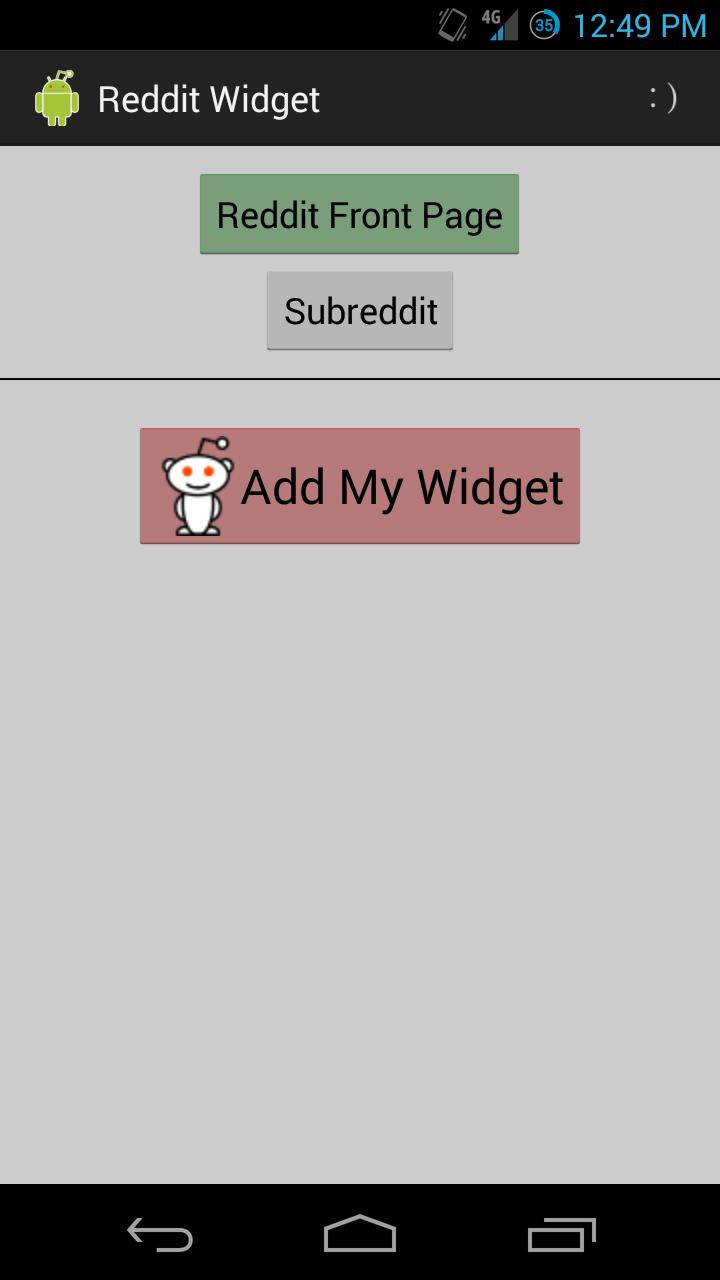Choose the Subreddit button

tap(359, 310)
